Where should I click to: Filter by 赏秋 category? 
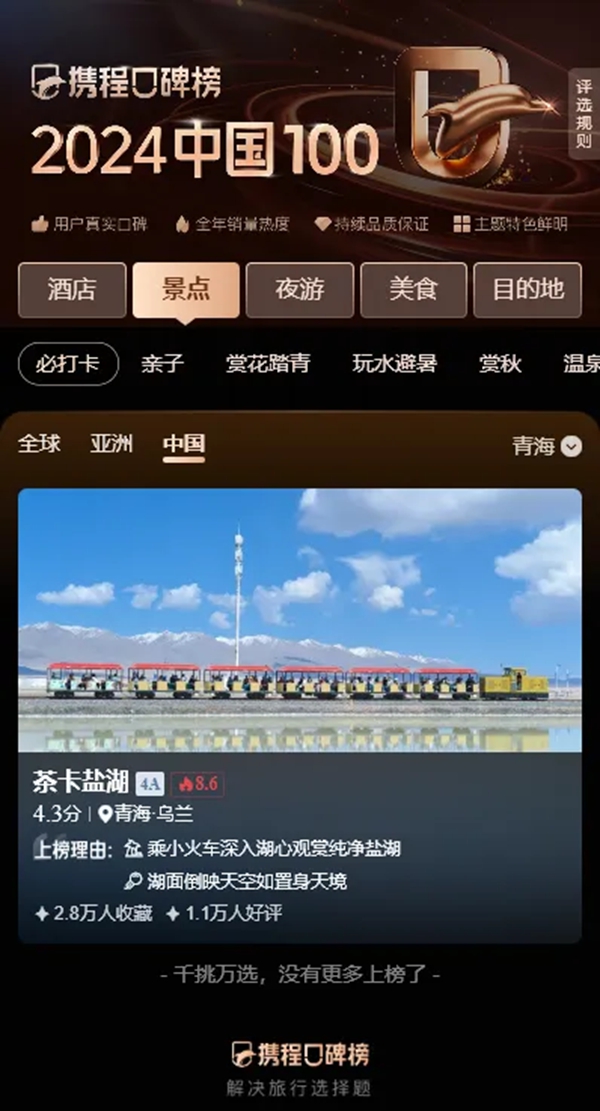(499, 364)
